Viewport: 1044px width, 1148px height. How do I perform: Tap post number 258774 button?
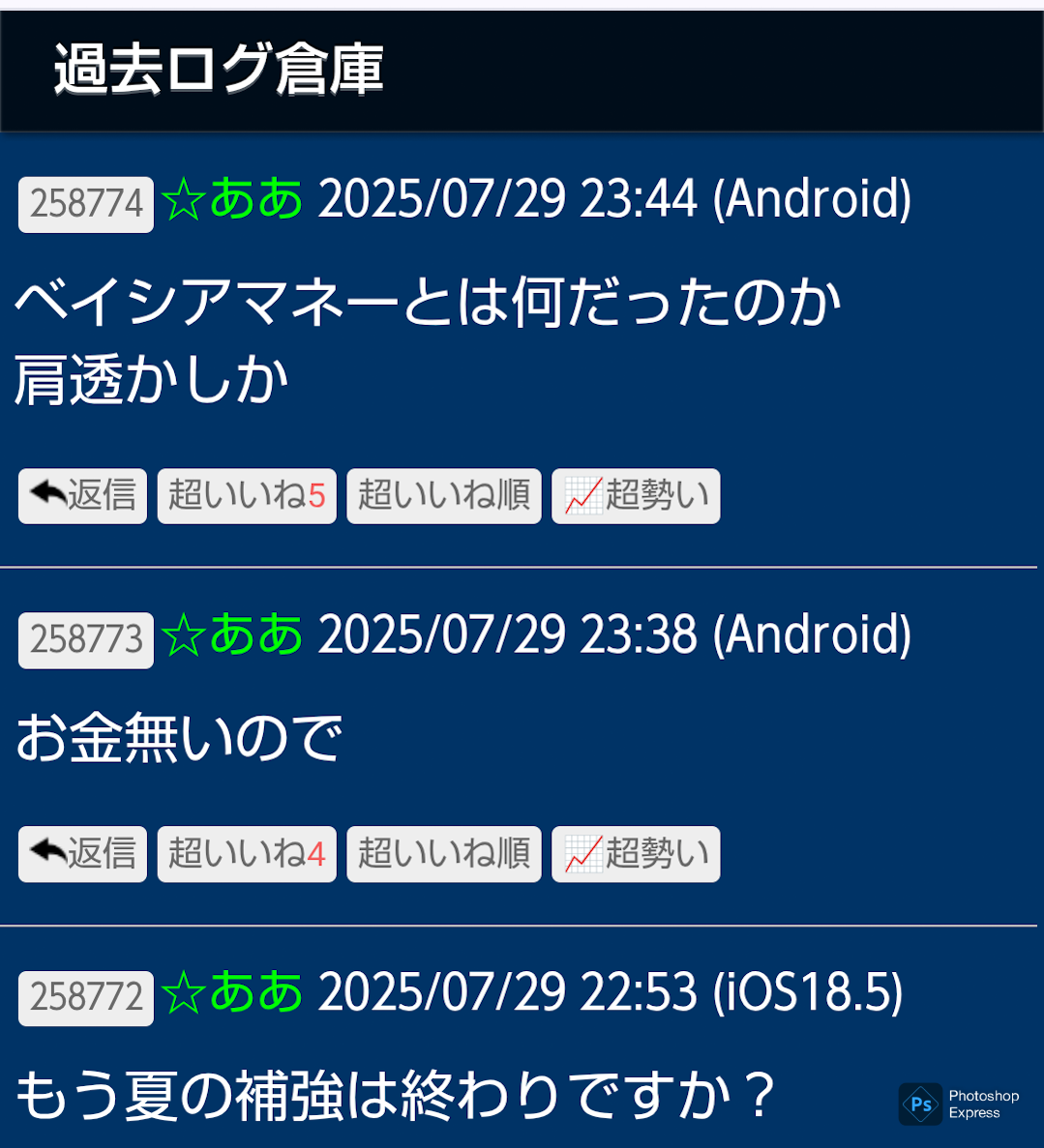tap(86, 204)
